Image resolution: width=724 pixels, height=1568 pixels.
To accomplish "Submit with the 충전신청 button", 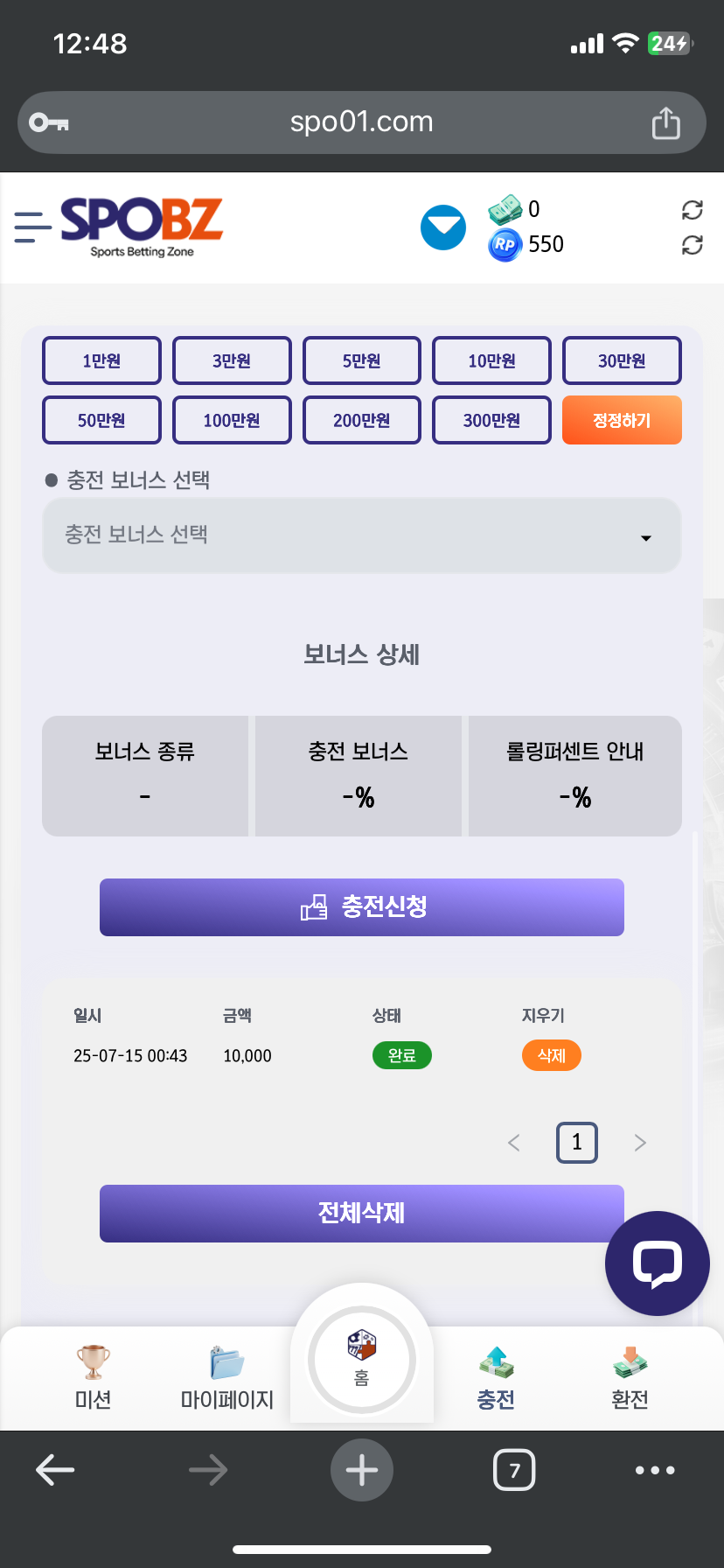I will (x=361, y=907).
